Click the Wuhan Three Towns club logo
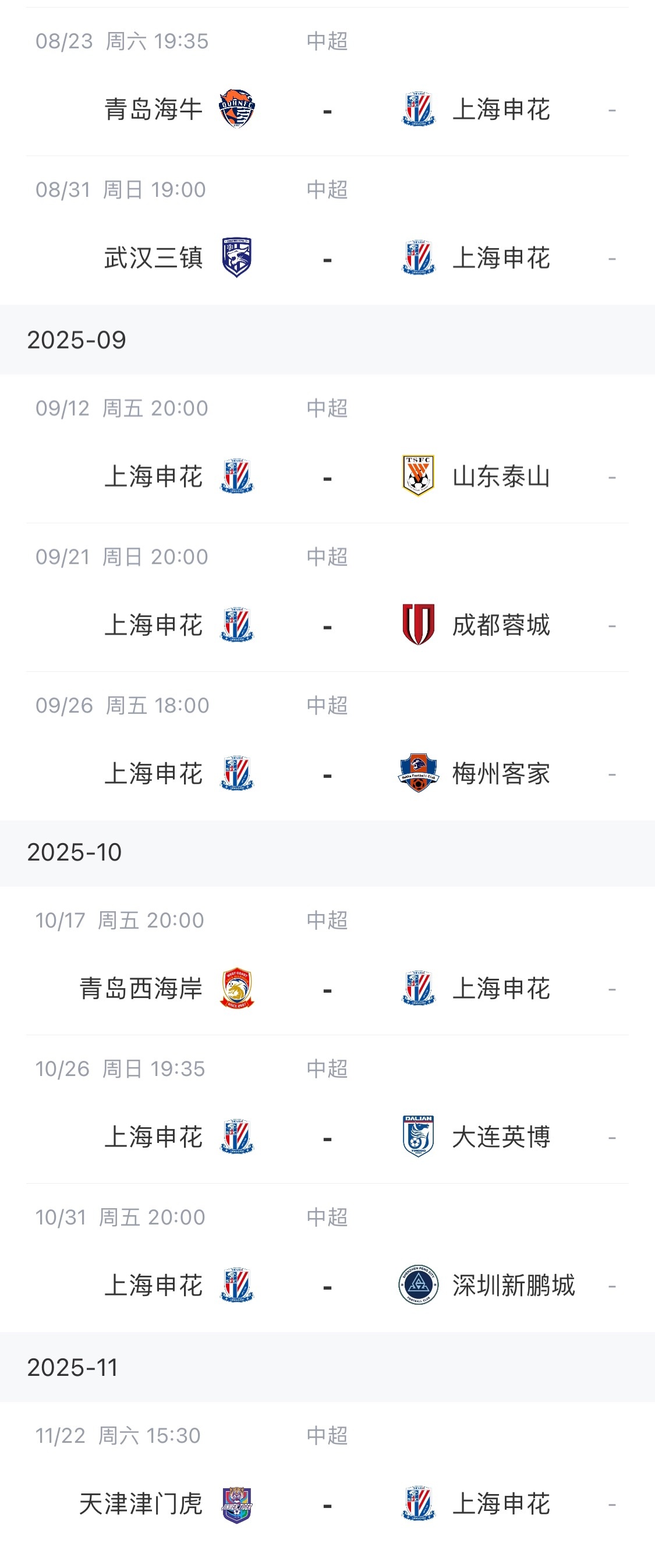The width and height of the screenshot is (655, 1568). [237, 258]
